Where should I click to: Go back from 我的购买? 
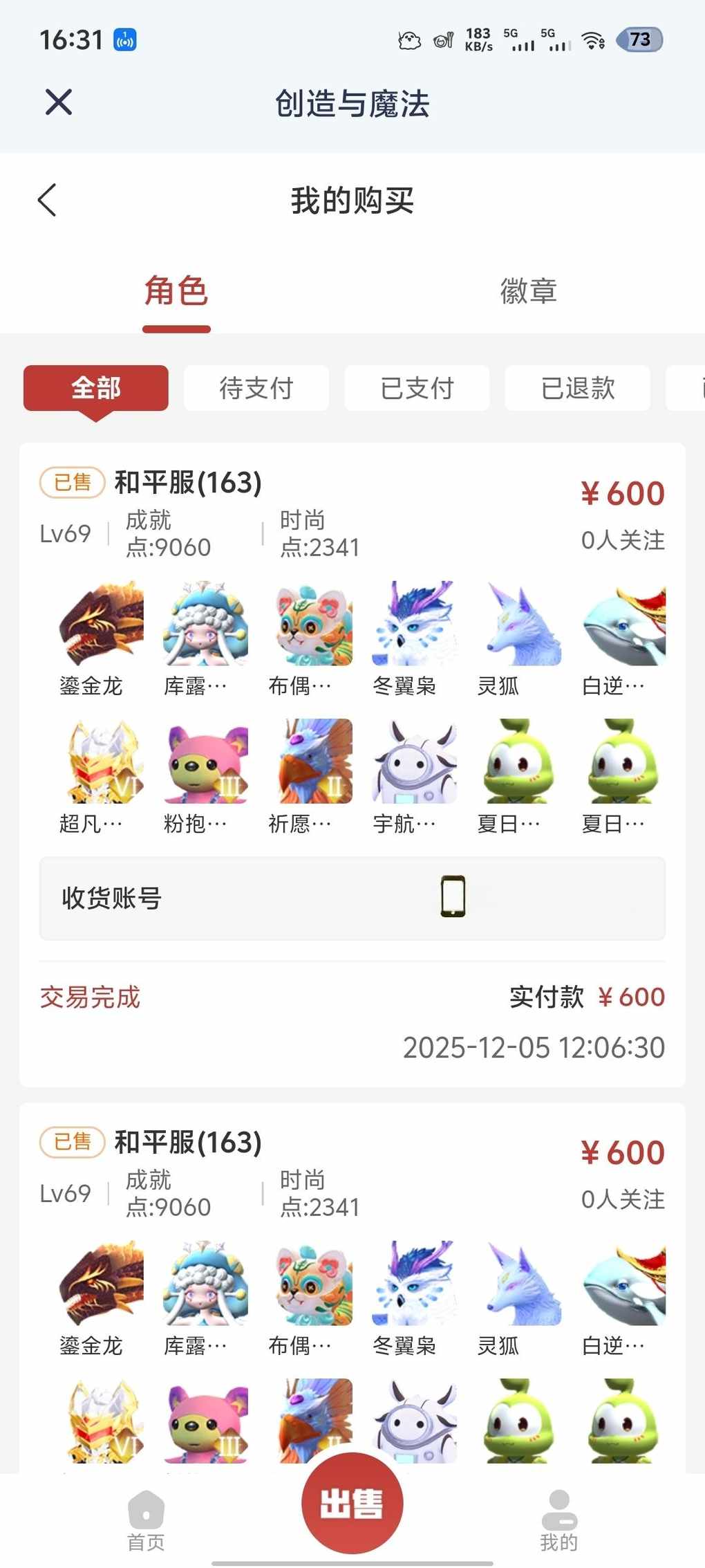pos(47,201)
